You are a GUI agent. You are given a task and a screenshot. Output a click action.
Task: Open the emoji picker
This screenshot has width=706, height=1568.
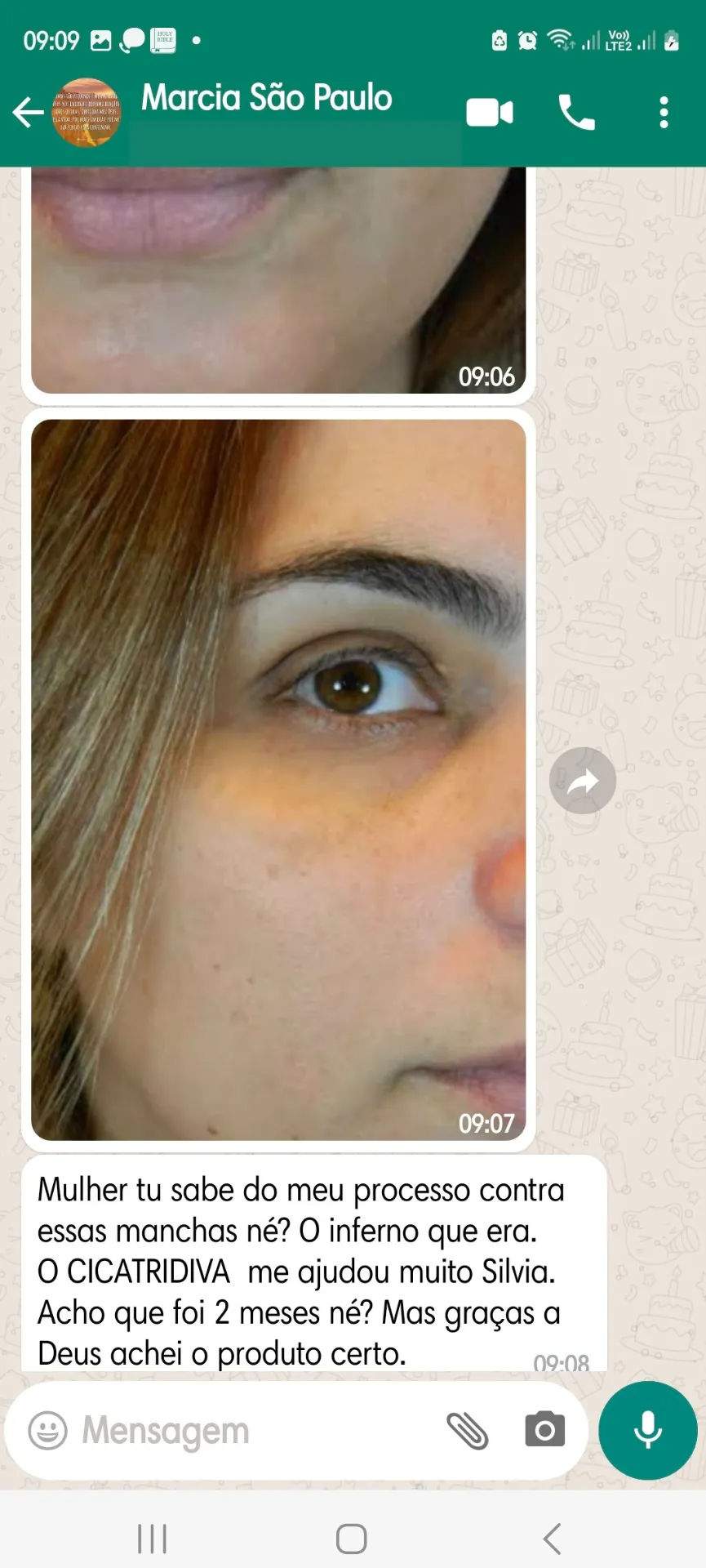click(48, 1431)
